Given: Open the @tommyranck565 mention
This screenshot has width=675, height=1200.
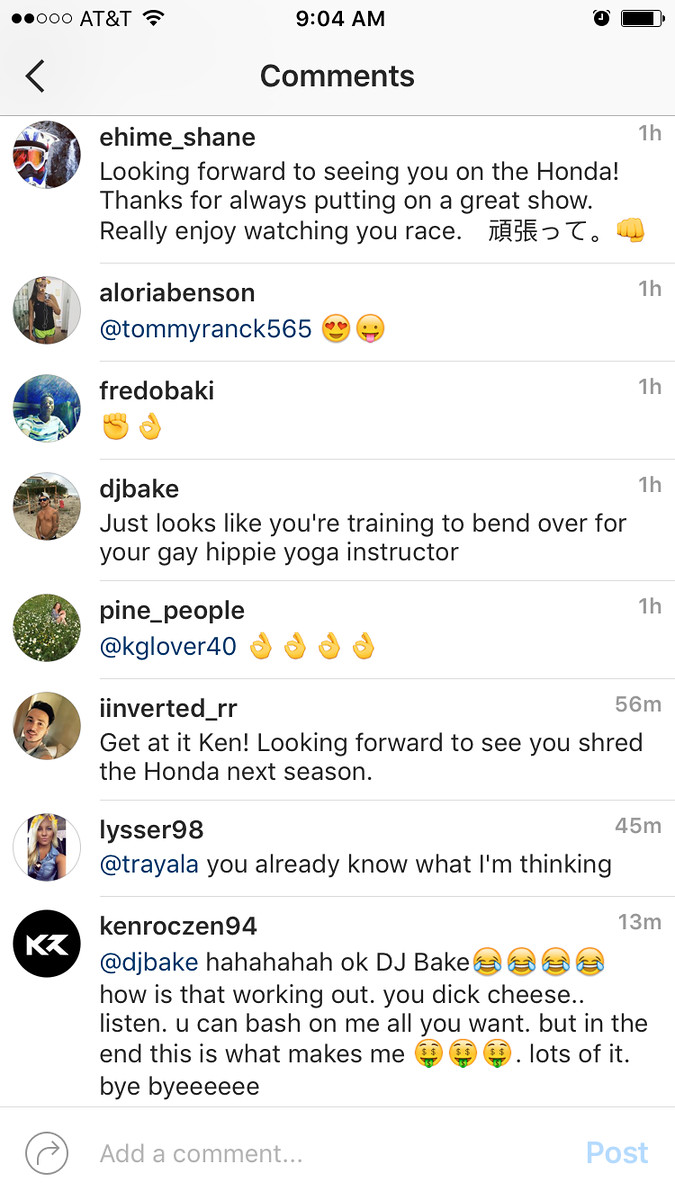Looking at the screenshot, I should pos(206,329).
